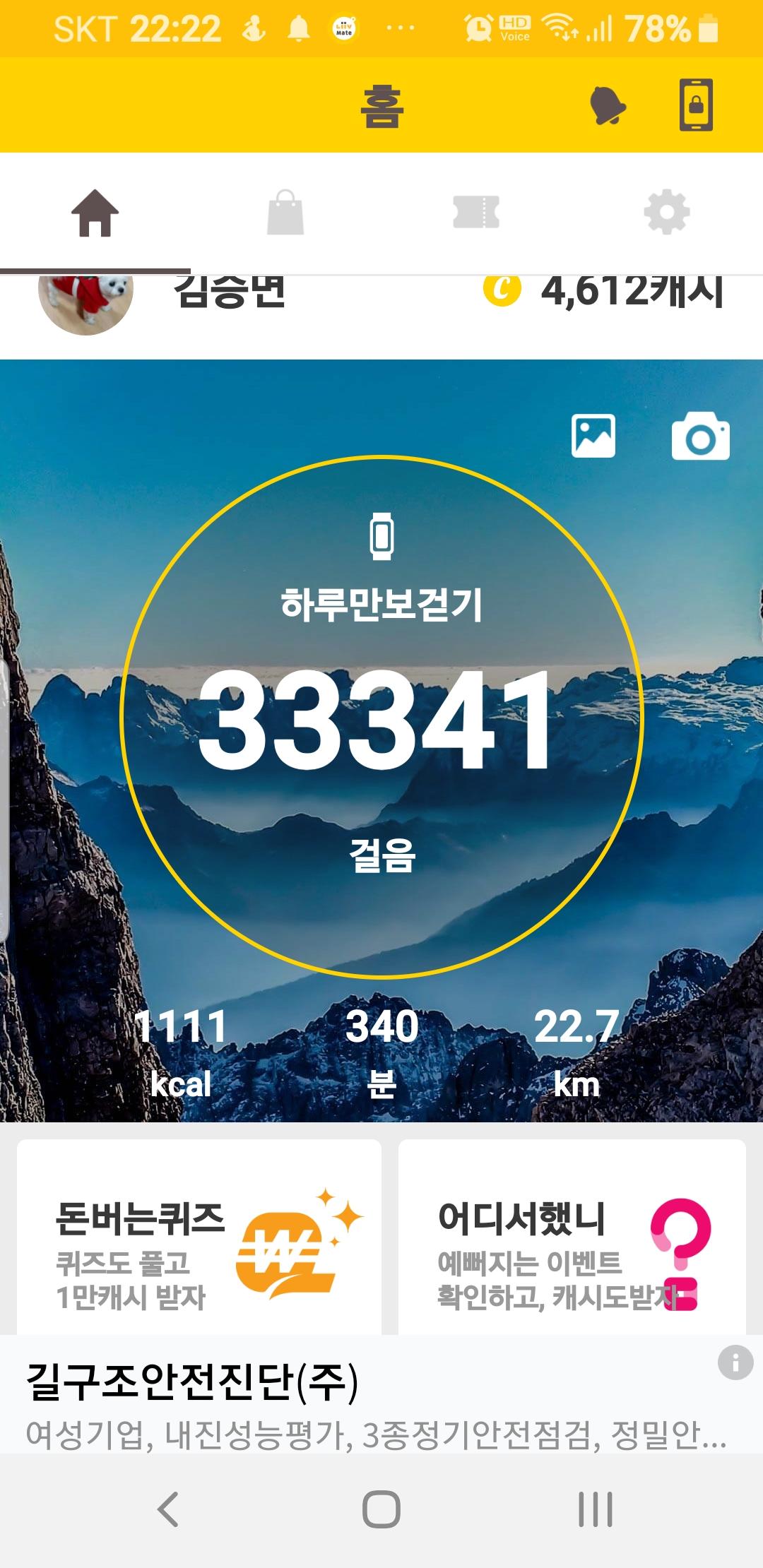Screen dimensions: 763x1568
Task: Choose a background from the gallery icon
Action: pyautogui.click(x=593, y=436)
